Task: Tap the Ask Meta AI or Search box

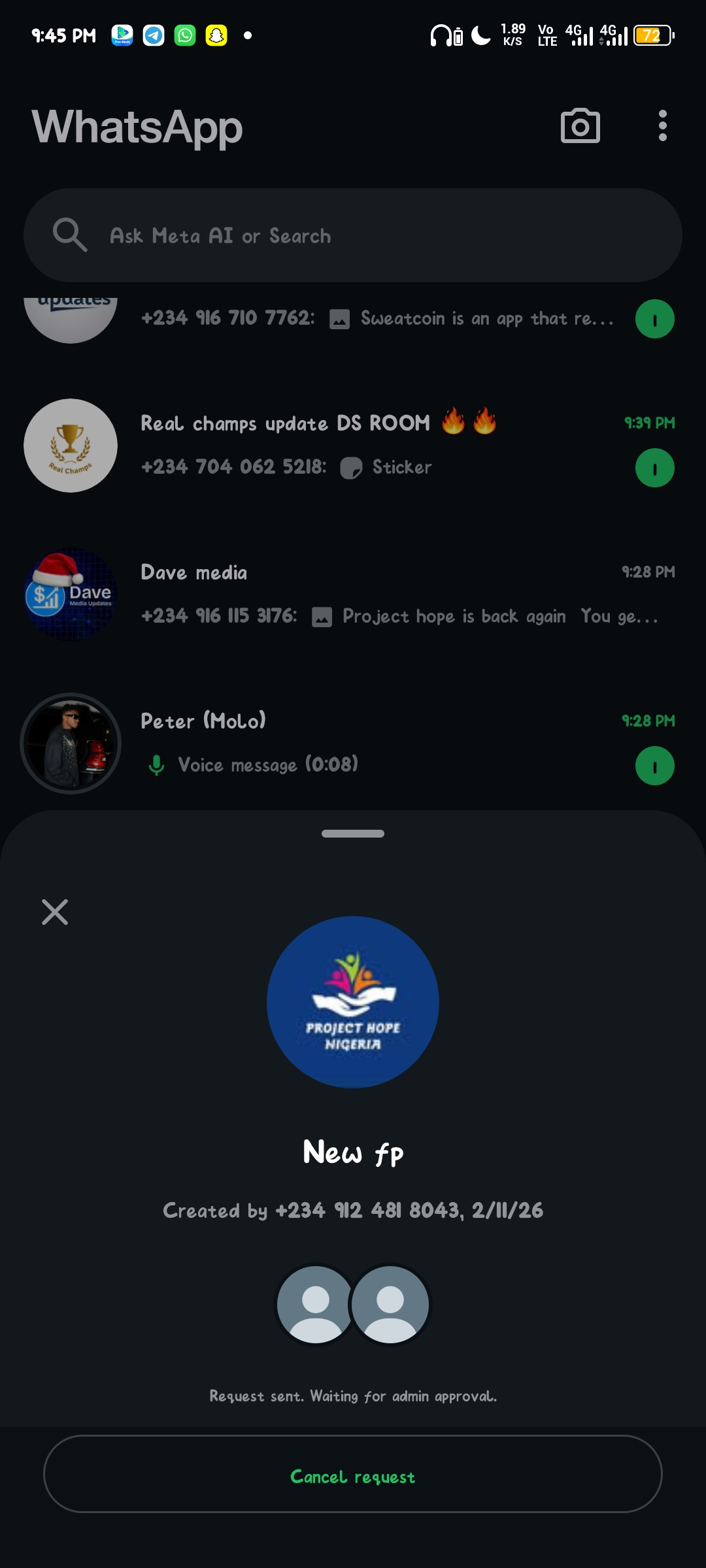Action: [353, 236]
